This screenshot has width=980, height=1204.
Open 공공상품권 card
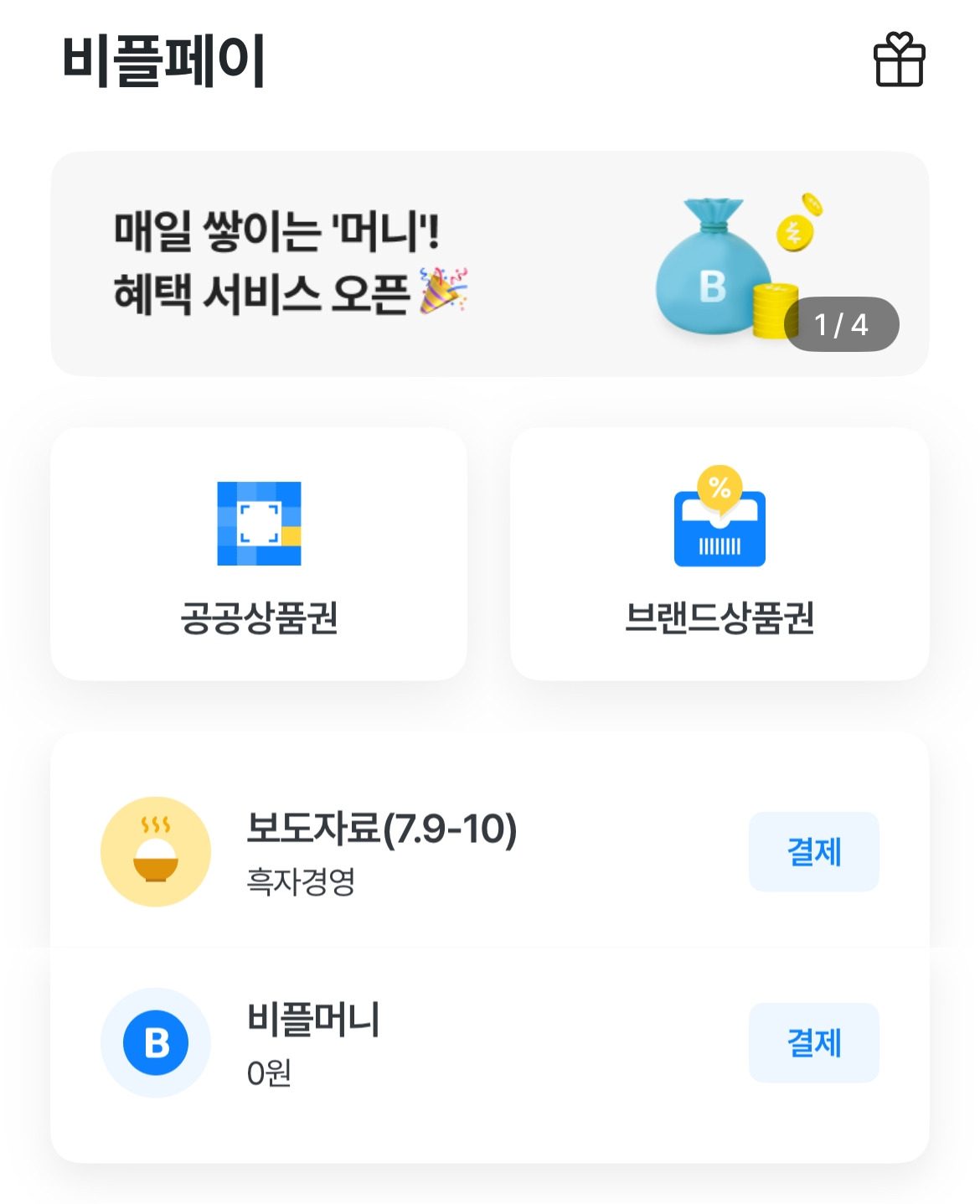(x=259, y=554)
